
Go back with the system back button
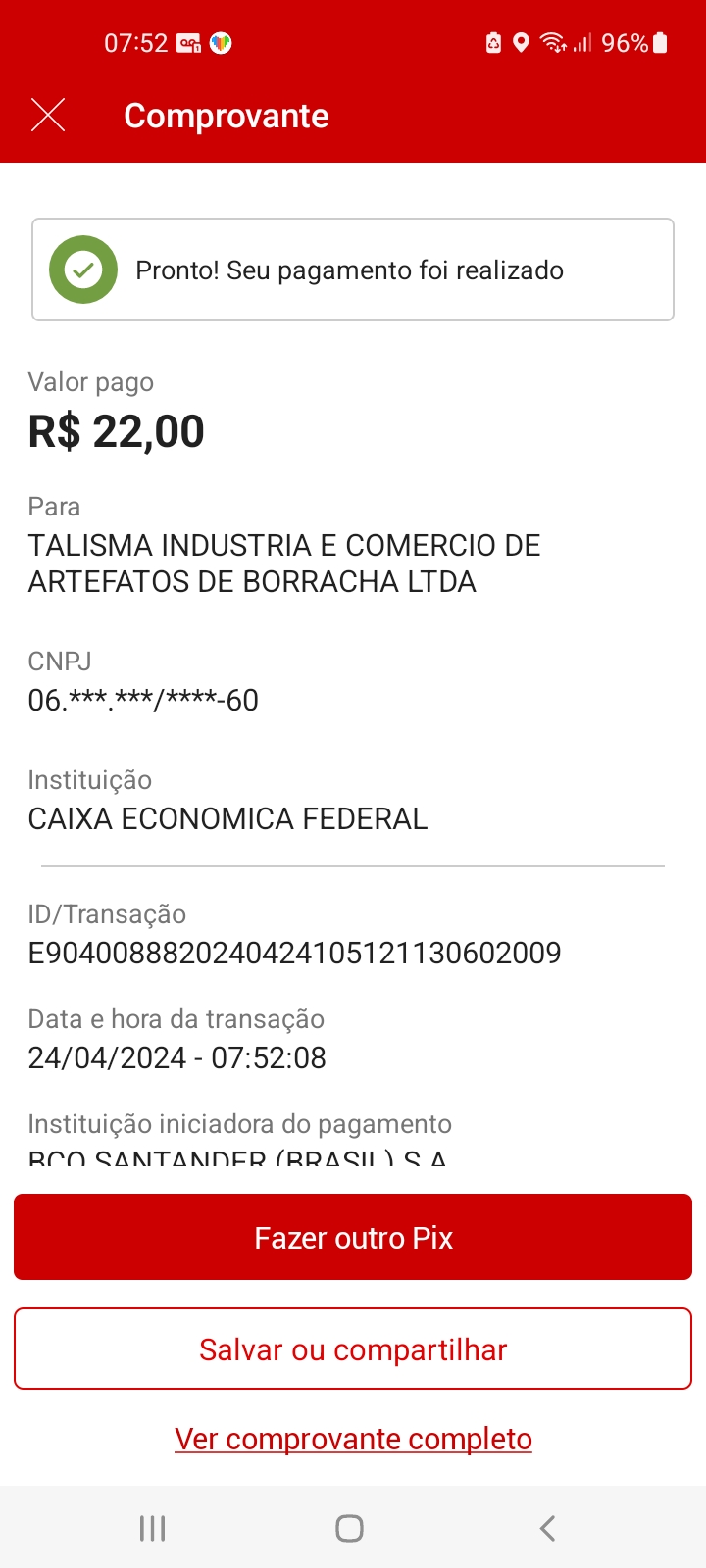pyautogui.click(x=548, y=1528)
